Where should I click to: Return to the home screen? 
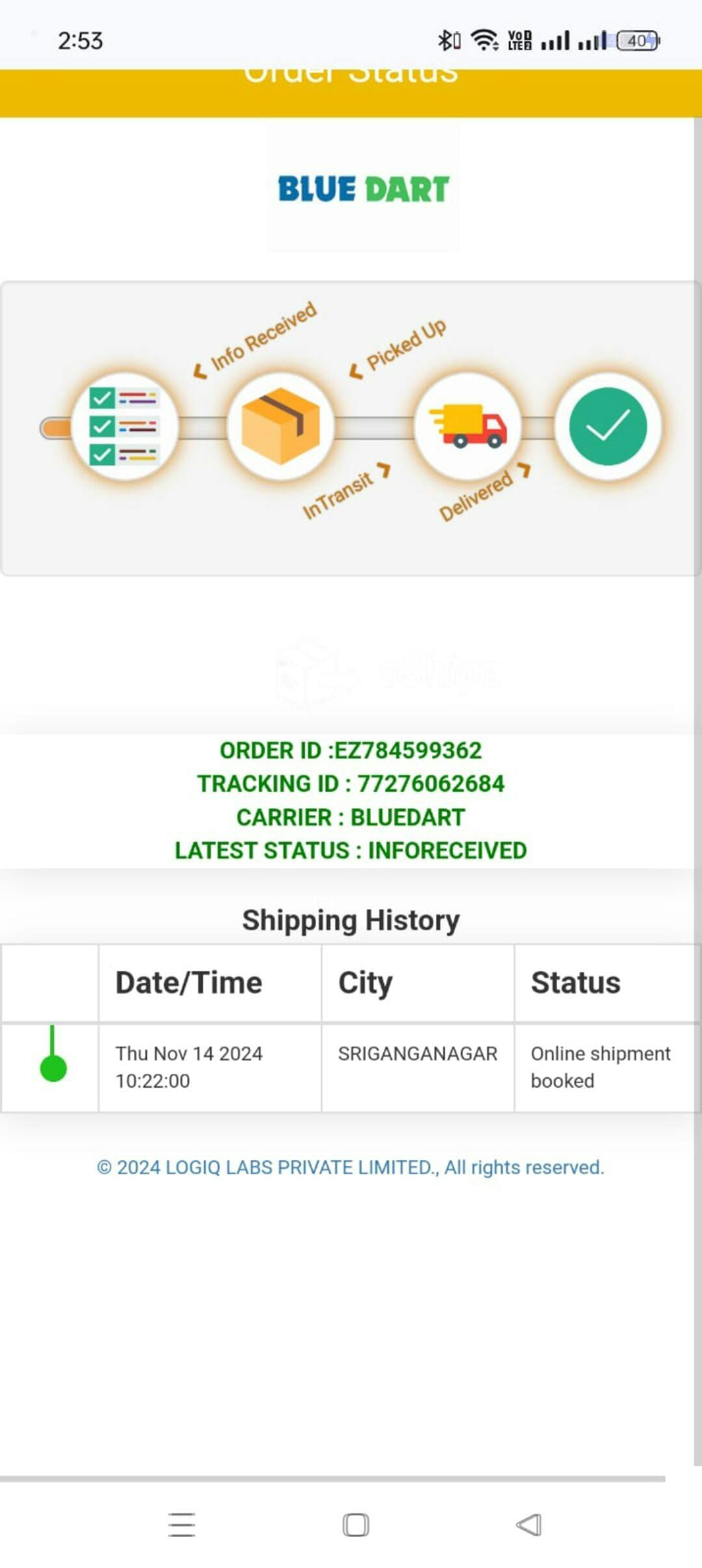tap(356, 1524)
